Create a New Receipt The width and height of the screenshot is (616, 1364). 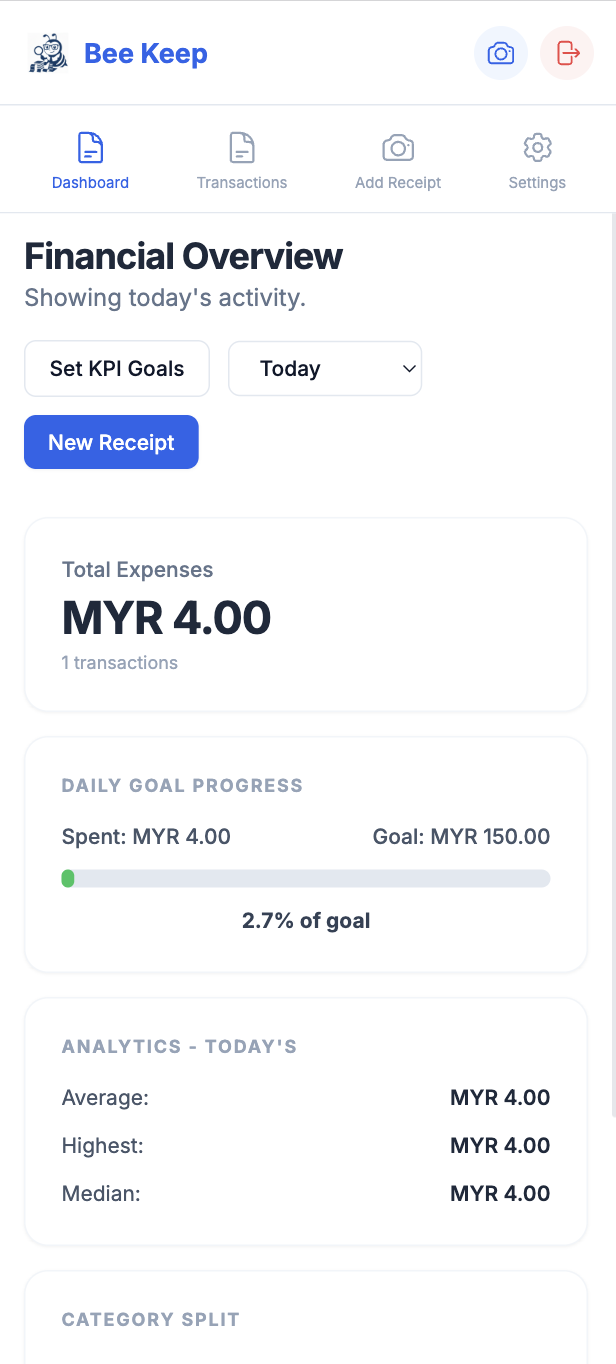click(x=111, y=442)
